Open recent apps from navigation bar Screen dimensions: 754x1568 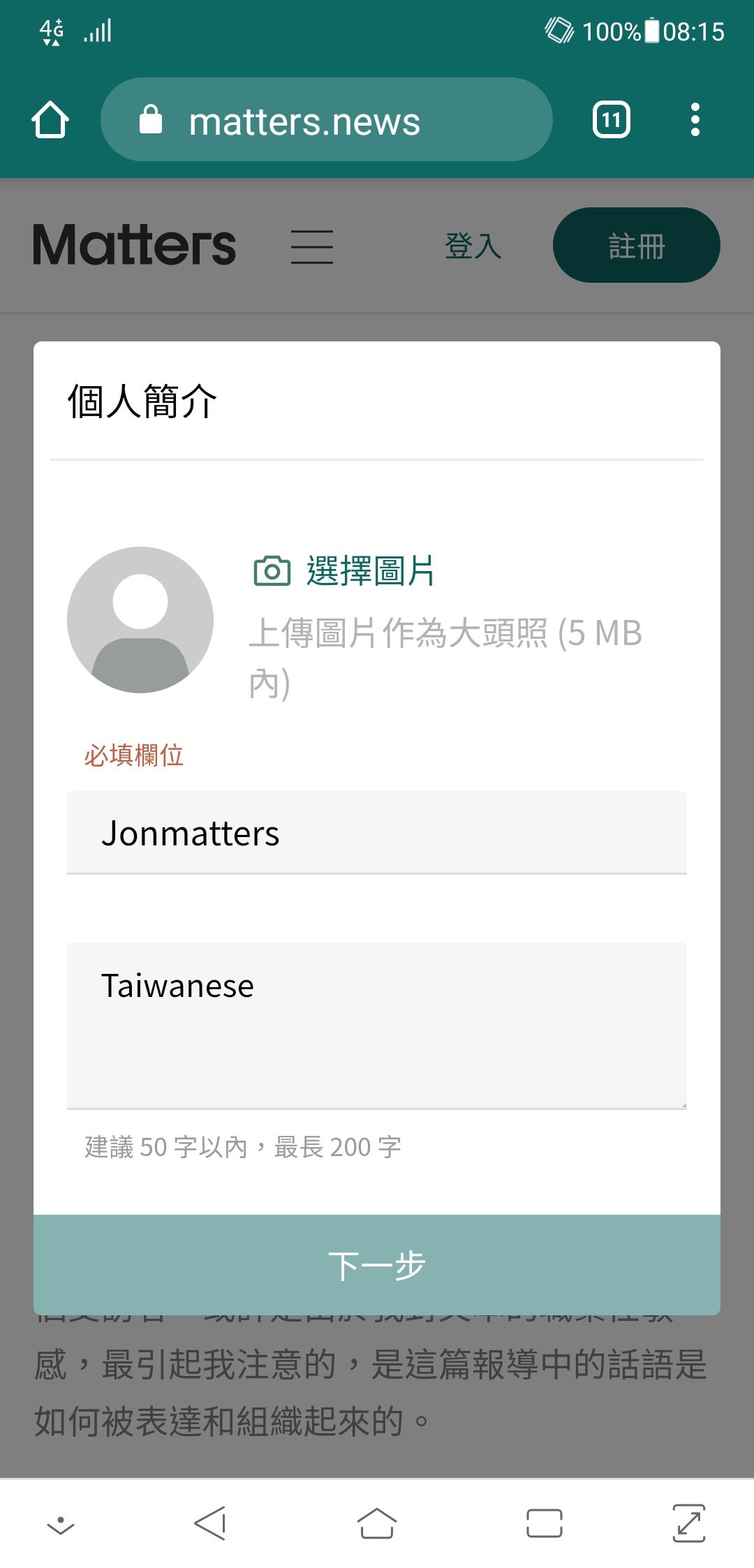[x=545, y=1523]
